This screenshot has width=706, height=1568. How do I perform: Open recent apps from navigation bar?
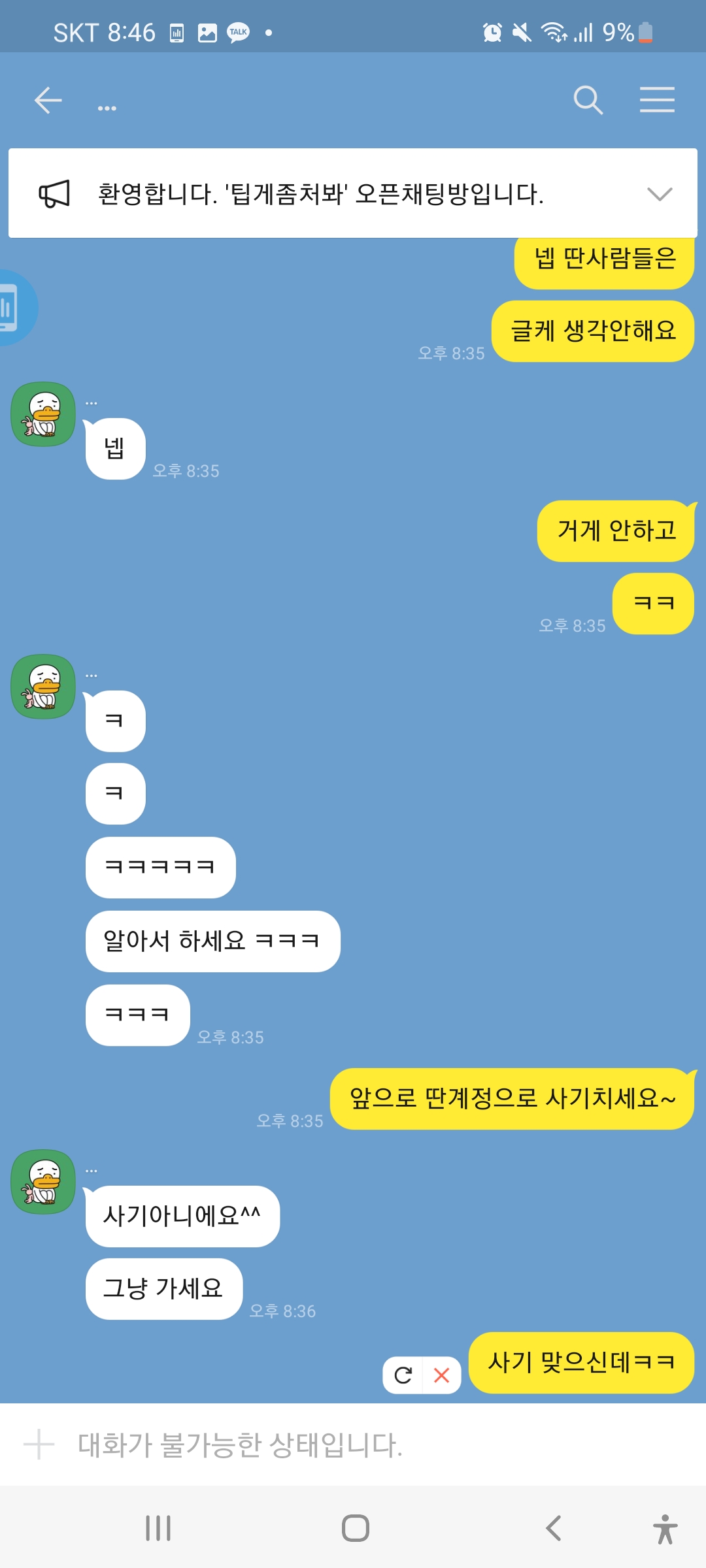pos(158,1528)
